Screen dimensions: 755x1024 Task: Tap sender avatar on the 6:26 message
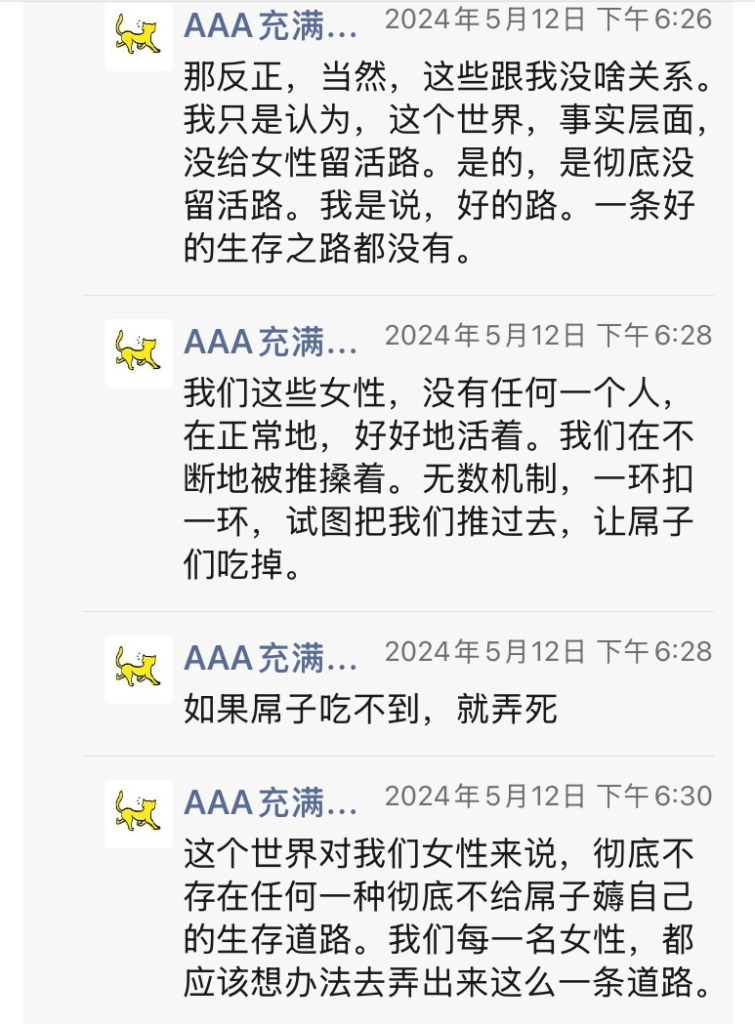[139, 36]
